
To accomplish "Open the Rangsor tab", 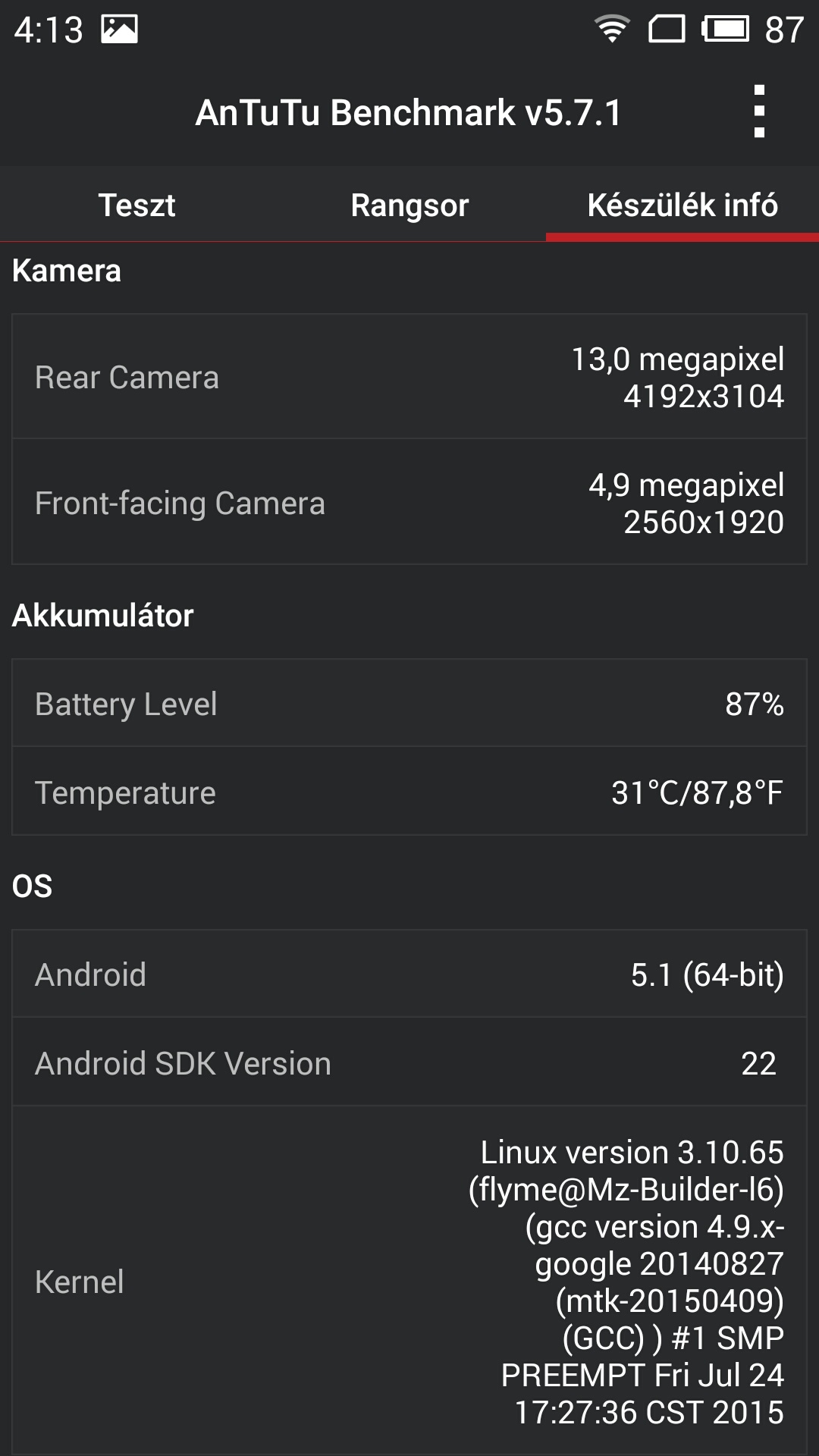I will [x=409, y=205].
